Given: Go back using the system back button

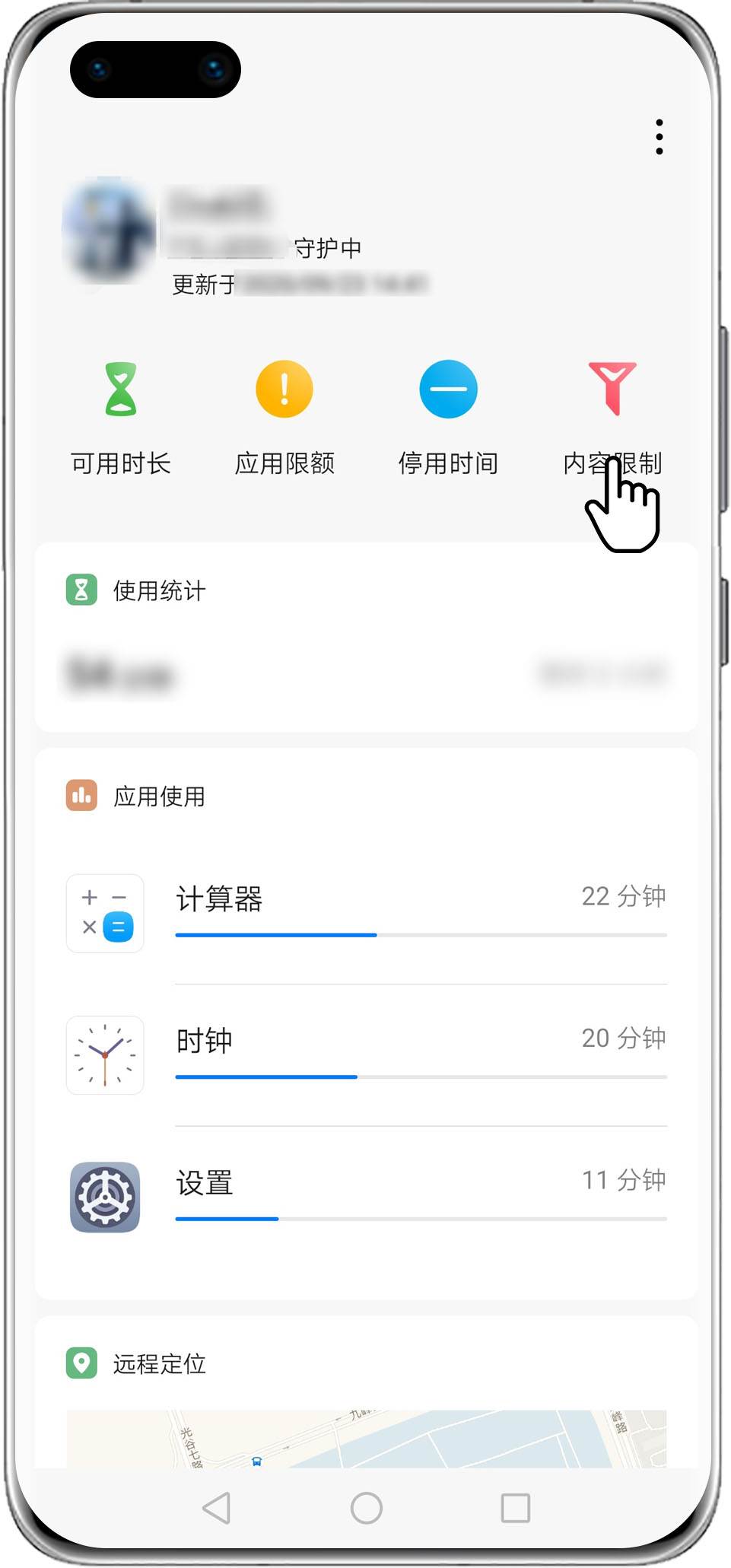Looking at the screenshot, I should coord(217,1507).
